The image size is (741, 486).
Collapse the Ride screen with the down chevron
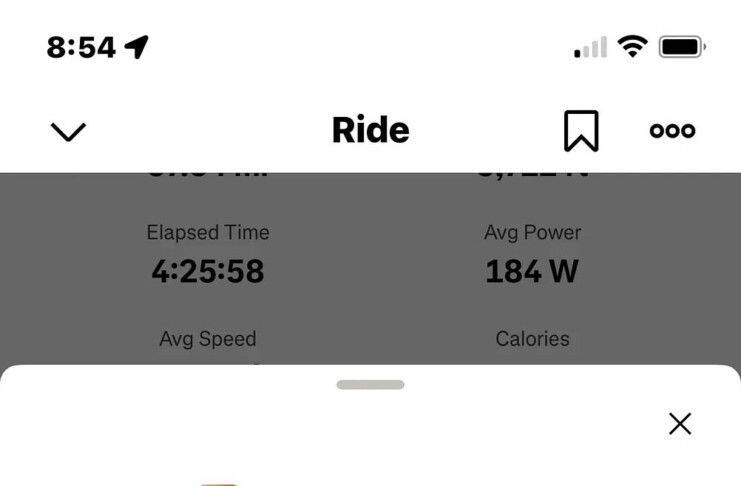pyautogui.click(x=68, y=131)
